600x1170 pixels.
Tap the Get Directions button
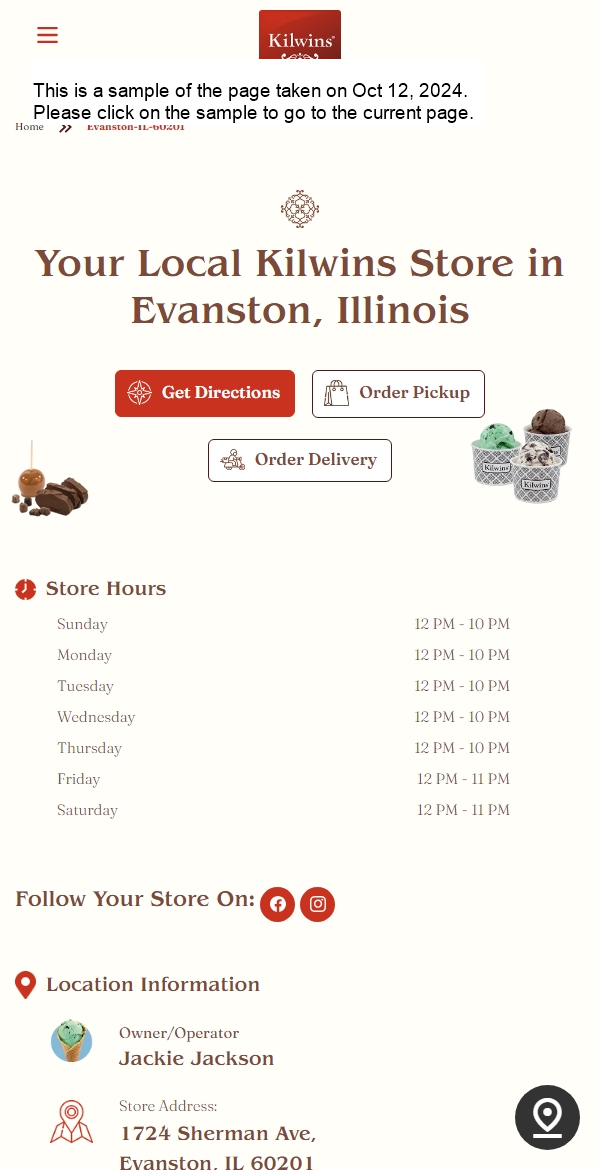pos(205,393)
